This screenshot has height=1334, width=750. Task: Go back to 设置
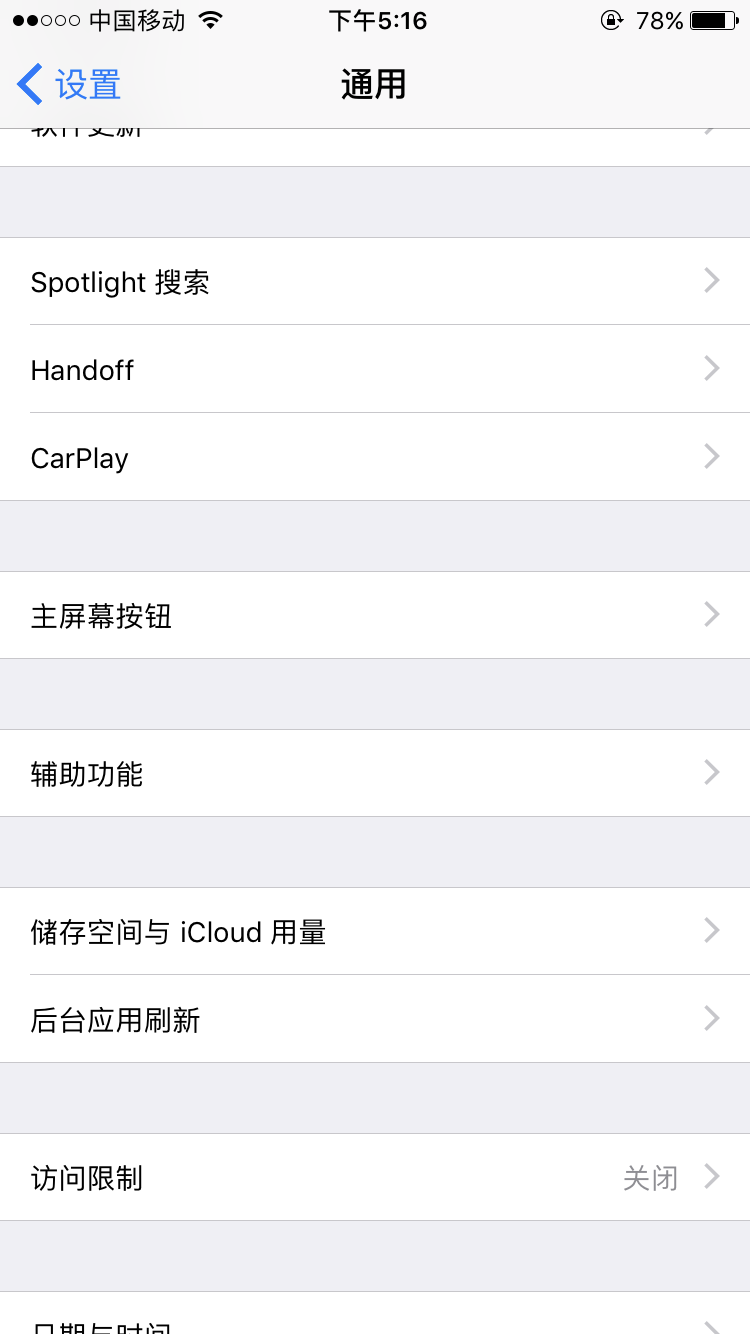pos(69,85)
